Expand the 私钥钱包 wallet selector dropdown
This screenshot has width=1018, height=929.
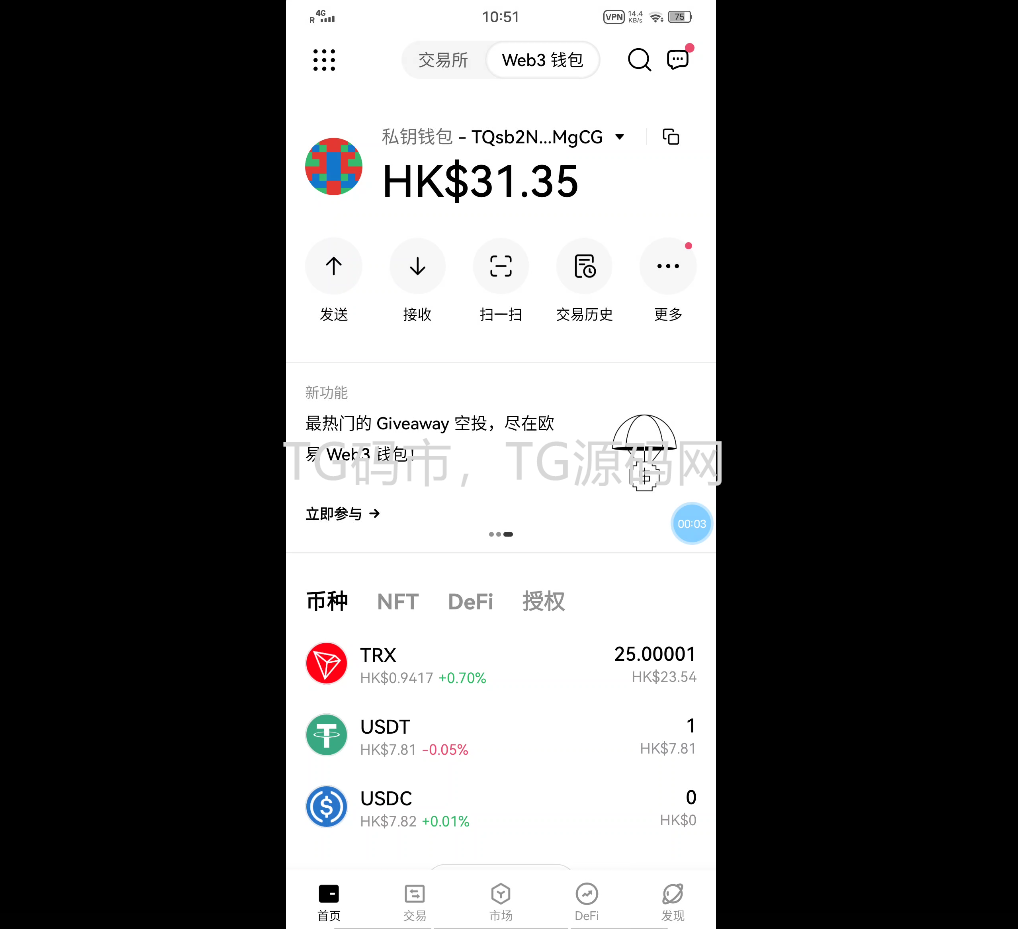[x=619, y=137]
